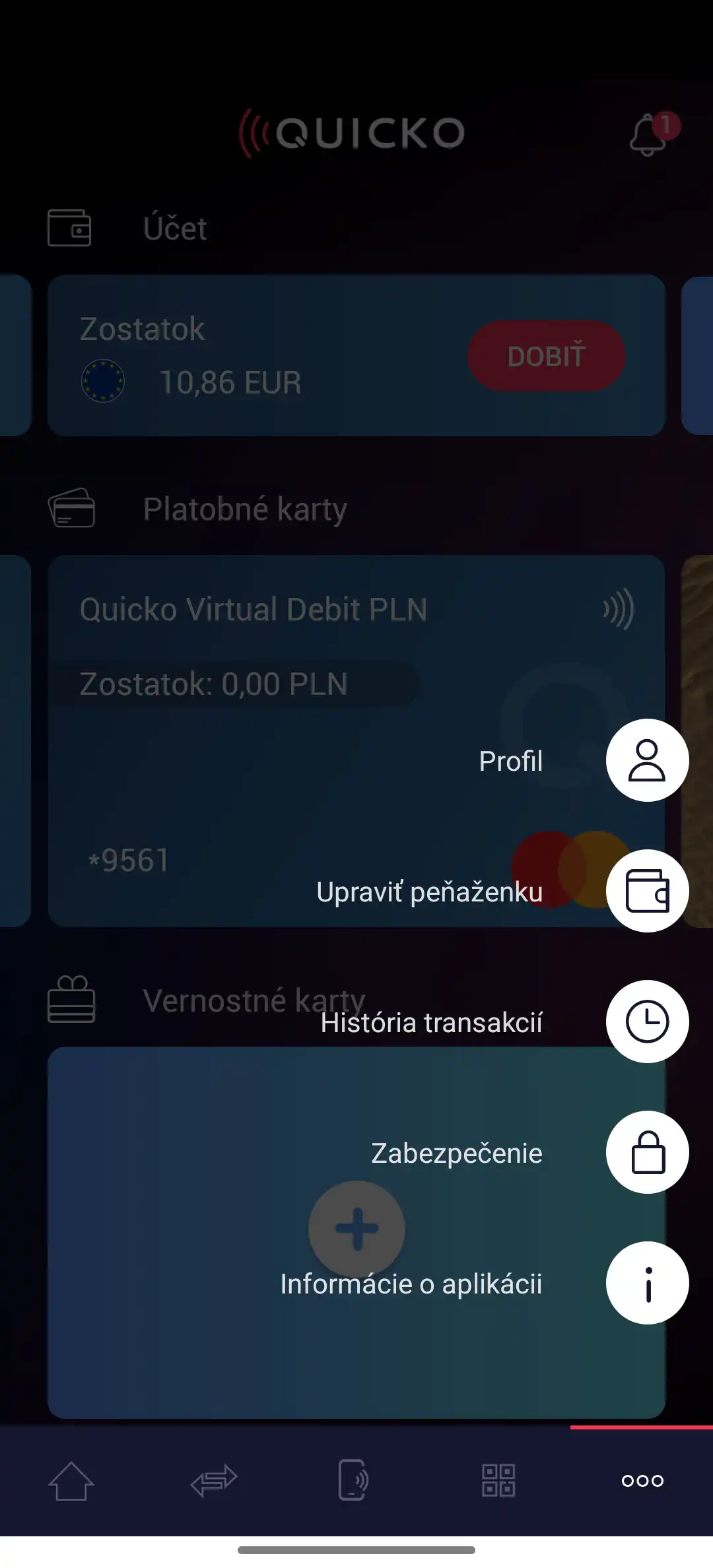Viewport: 713px width, 1568px height.
Task: Open the Profil option via person icon
Action: (x=647, y=760)
